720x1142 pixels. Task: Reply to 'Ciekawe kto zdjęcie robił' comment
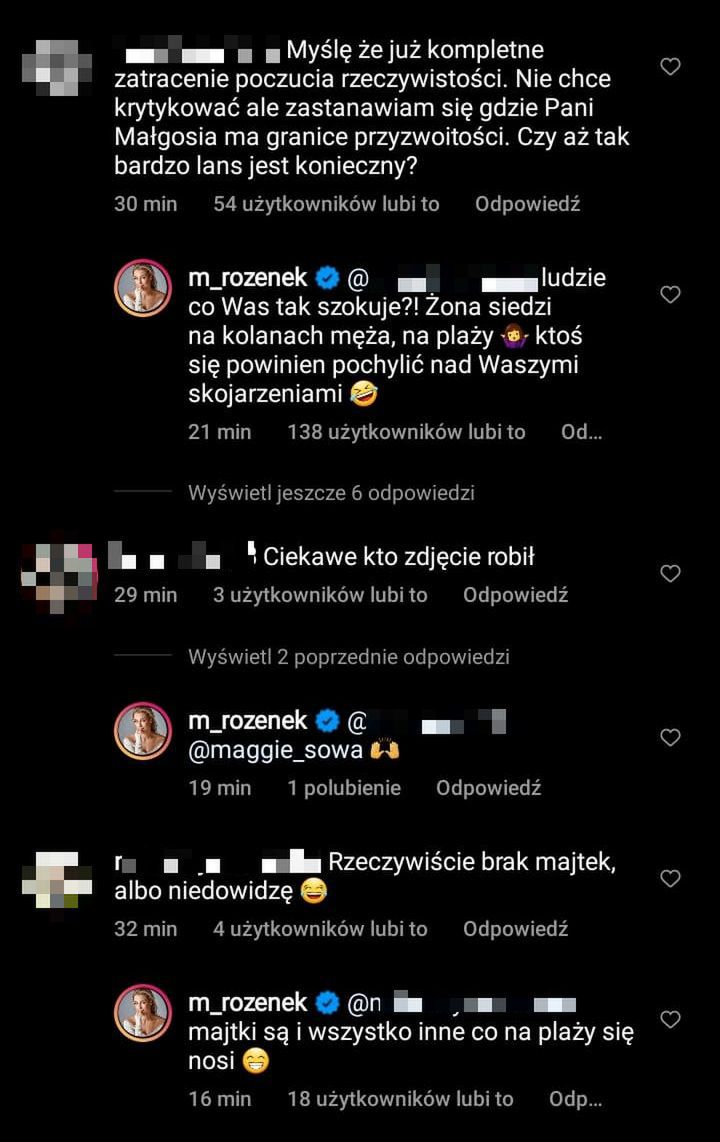515,595
